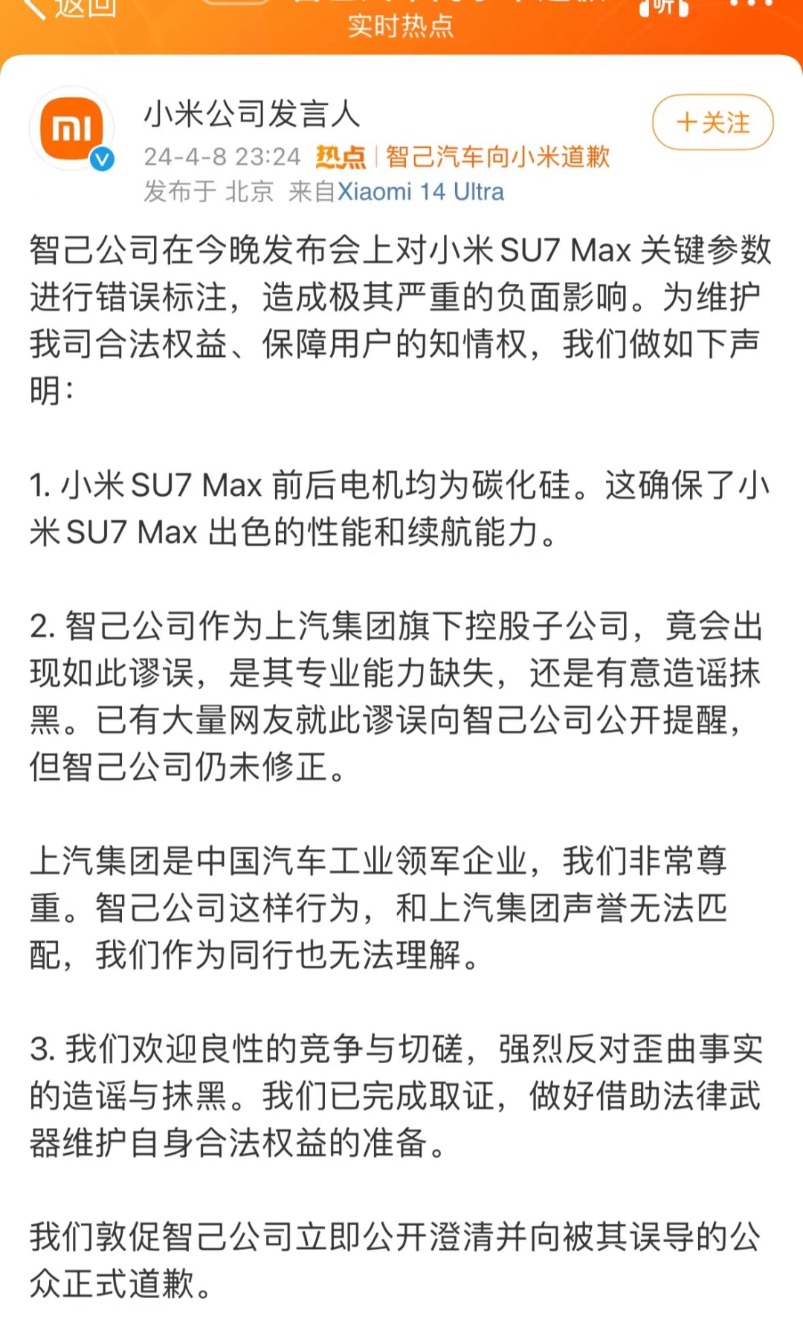The width and height of the screenshot is (803, 1339).
Task: Follow 小米公司发言人 with the 关注 button
Action: (x=713, y=123)
